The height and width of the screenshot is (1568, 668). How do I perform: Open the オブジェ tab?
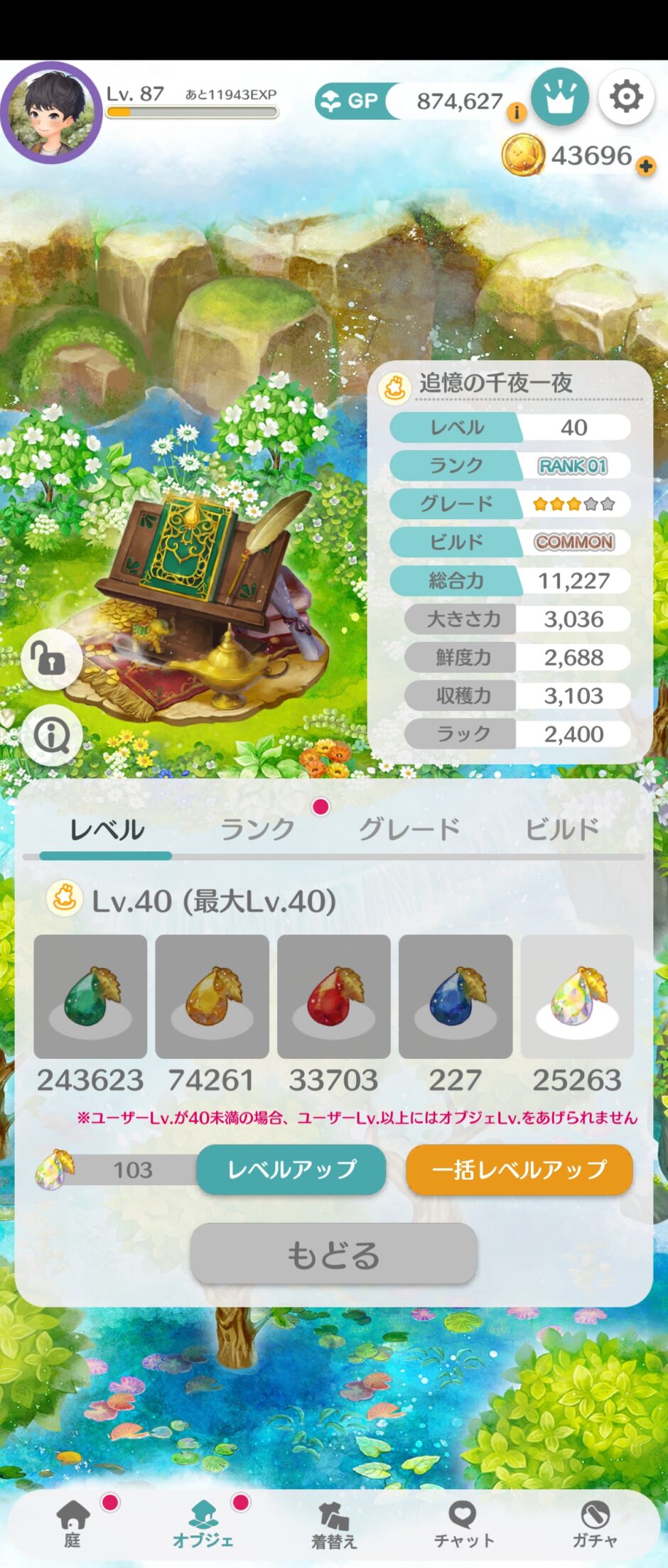pos(203,1524)
